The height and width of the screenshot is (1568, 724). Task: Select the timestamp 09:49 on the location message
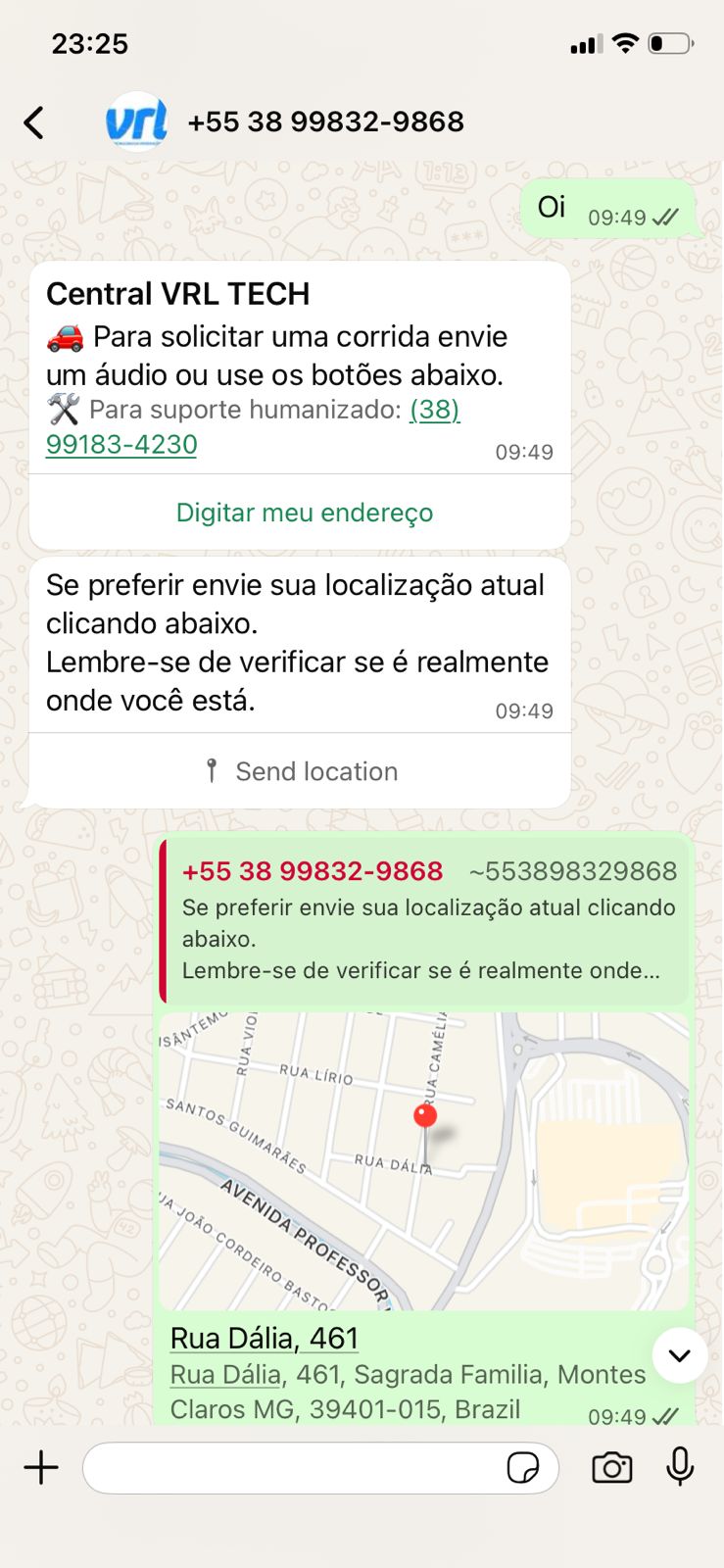617,1417
